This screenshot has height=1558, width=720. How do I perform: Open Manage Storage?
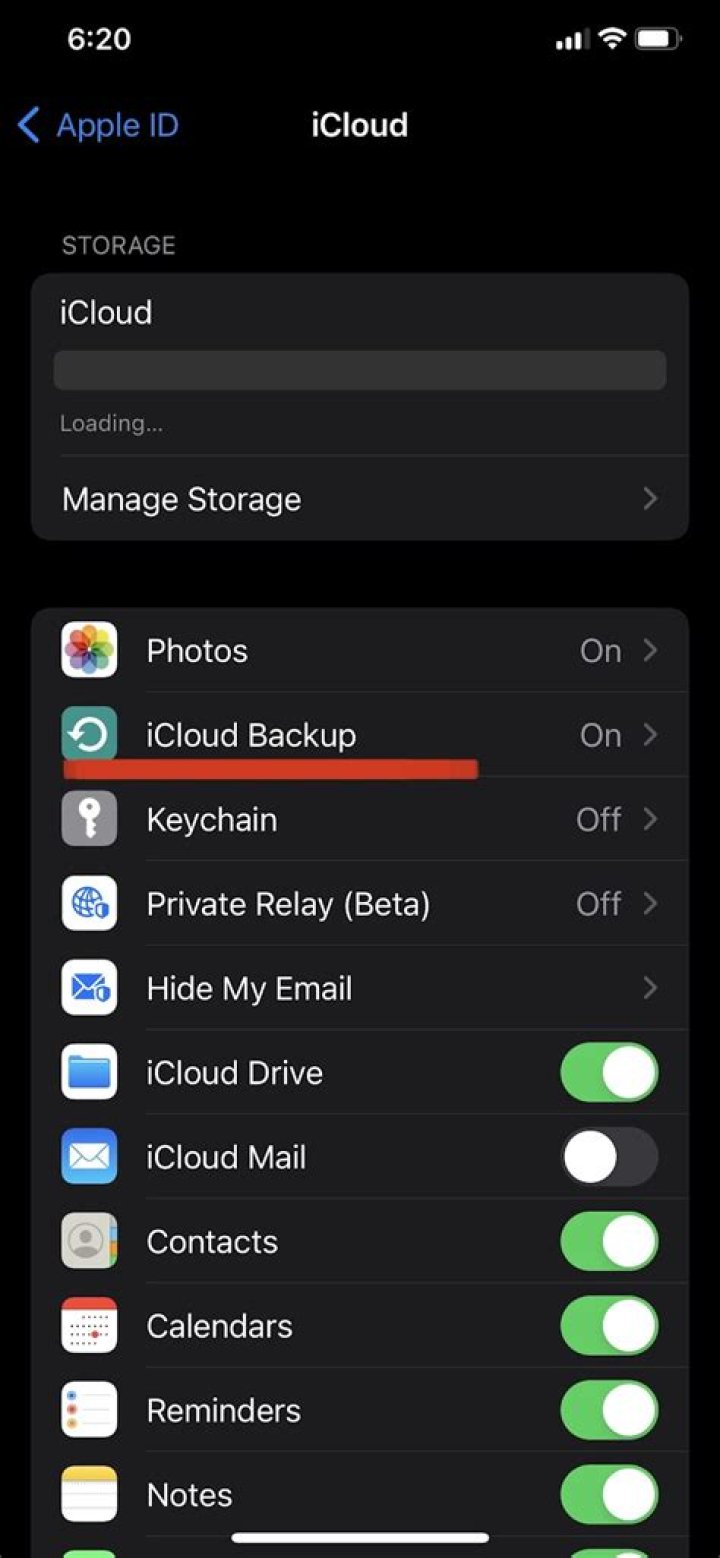360,498
